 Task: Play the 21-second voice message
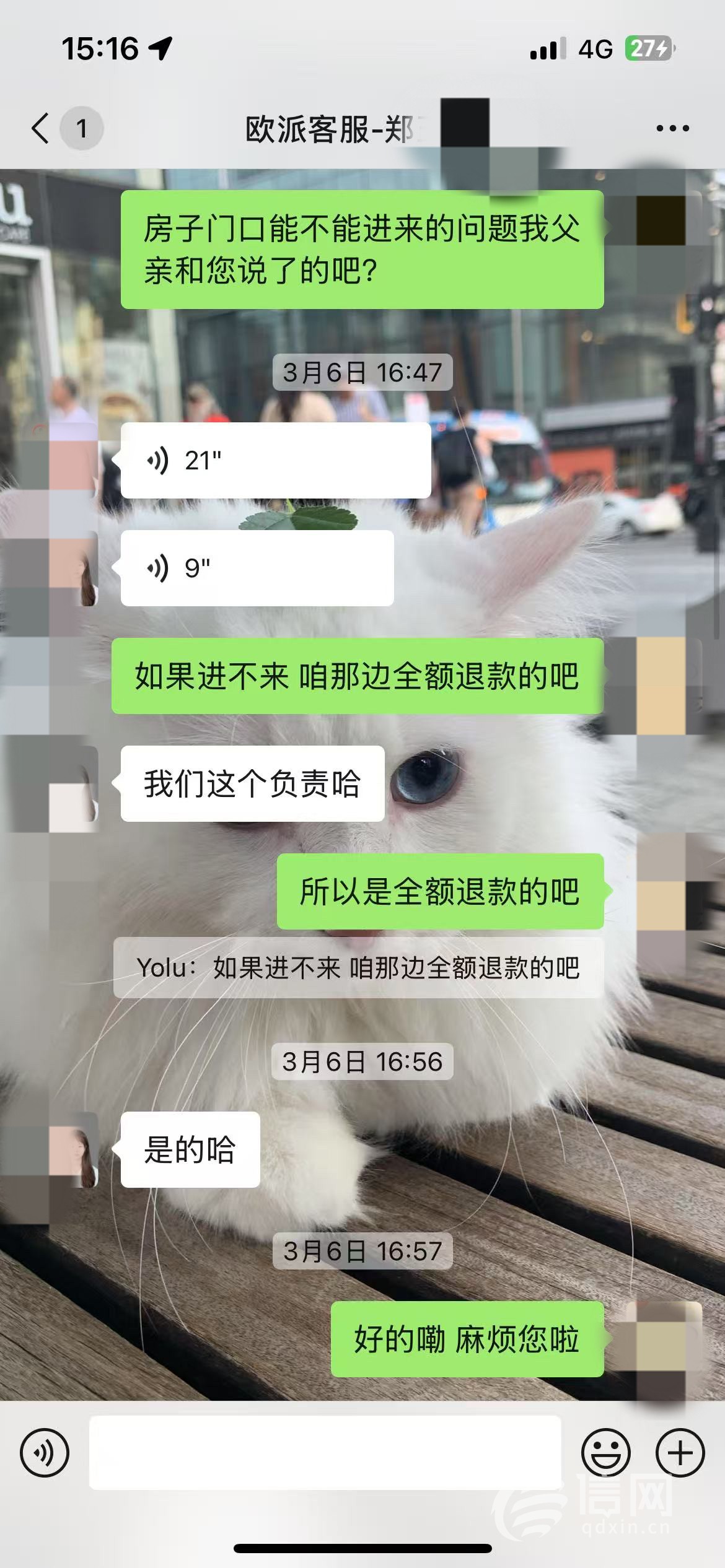(x=275, y=460)
